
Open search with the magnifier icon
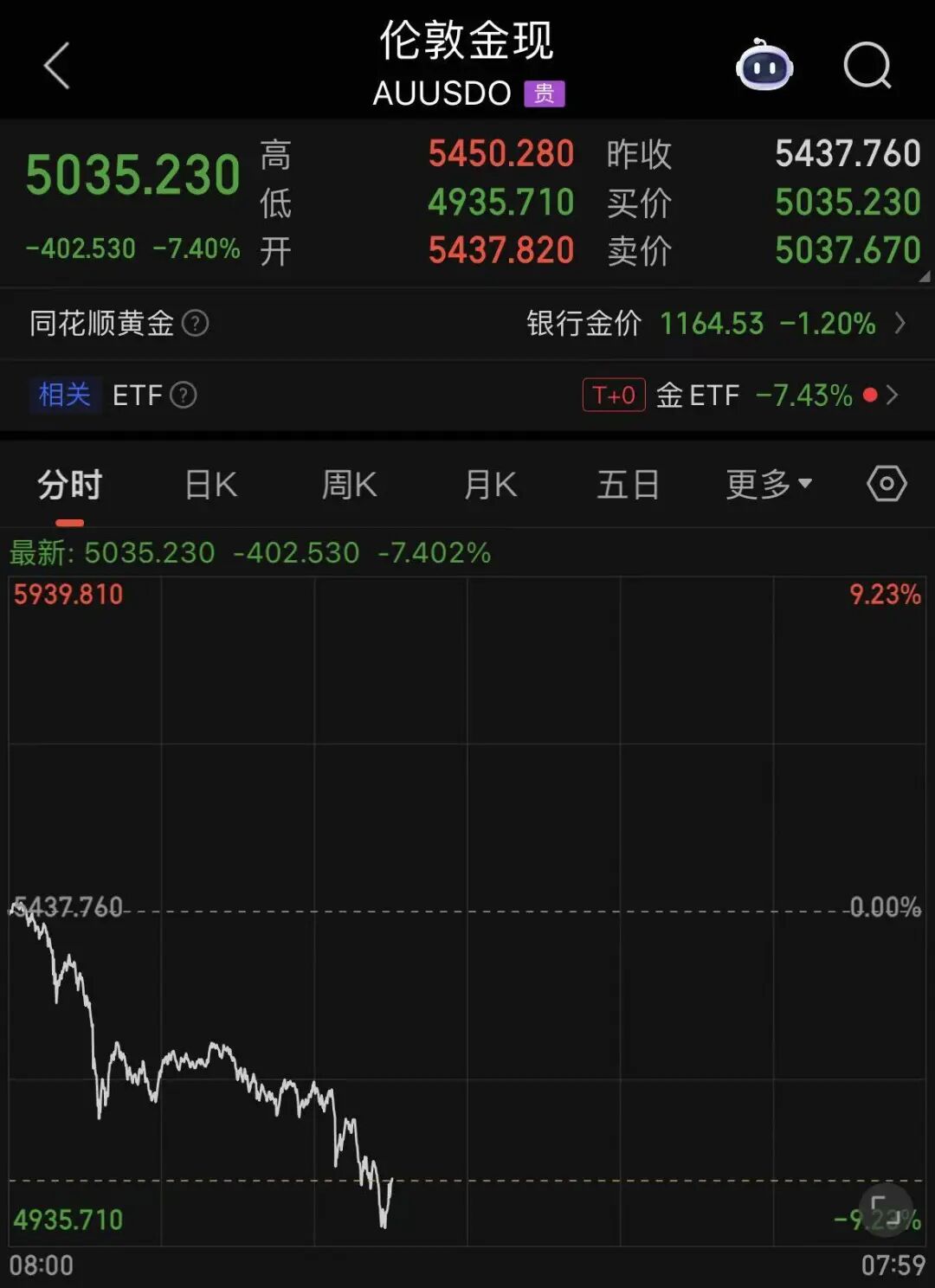coord(867,66)
